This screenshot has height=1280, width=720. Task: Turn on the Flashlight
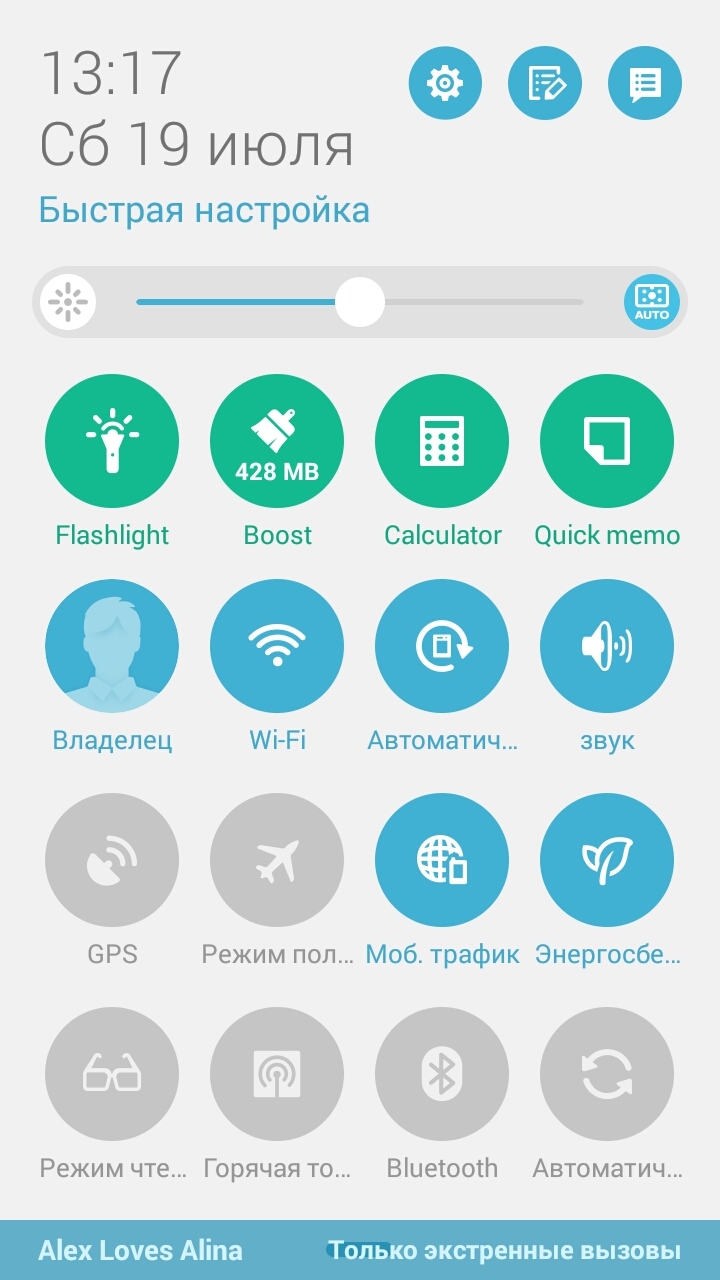click(112, 441)
